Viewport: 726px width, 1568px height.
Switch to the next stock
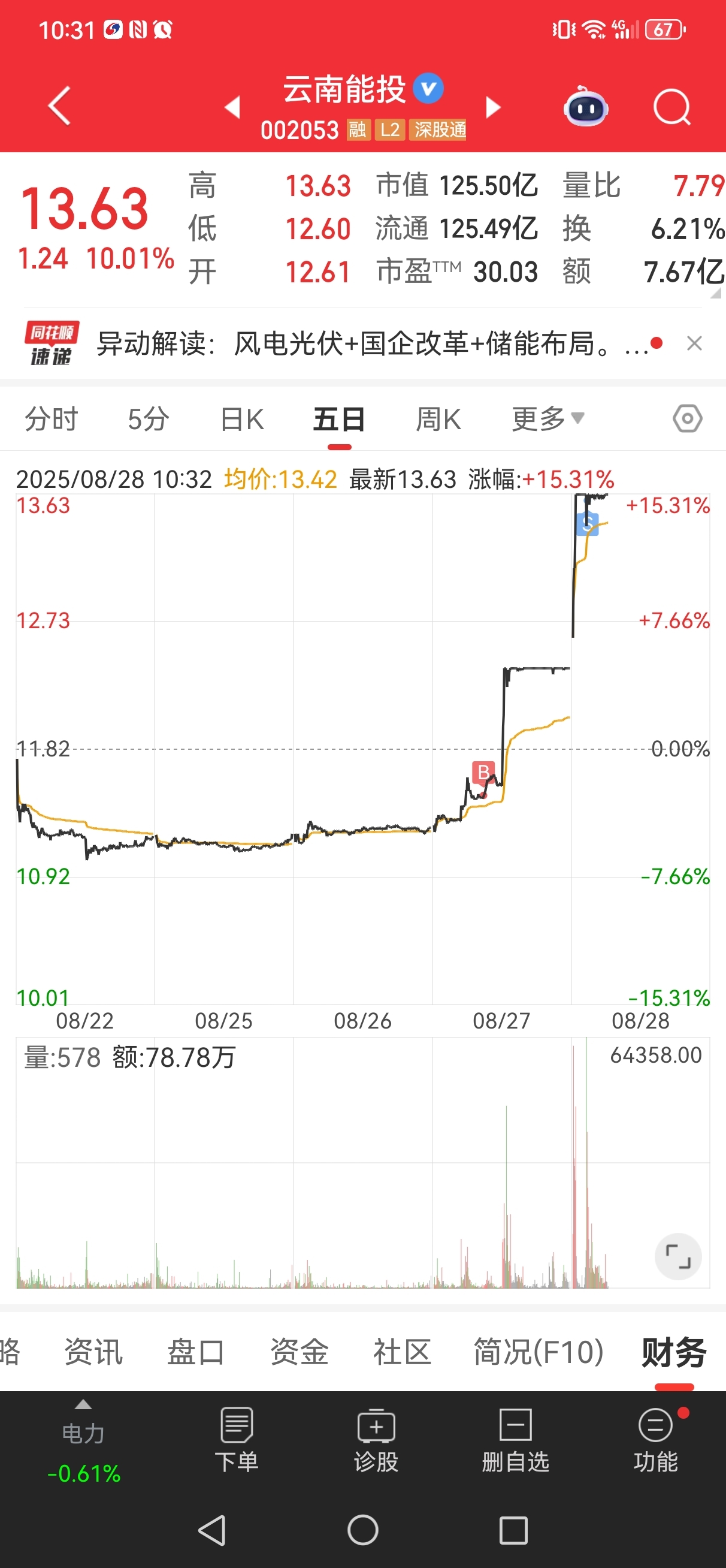tap(494, 107)
